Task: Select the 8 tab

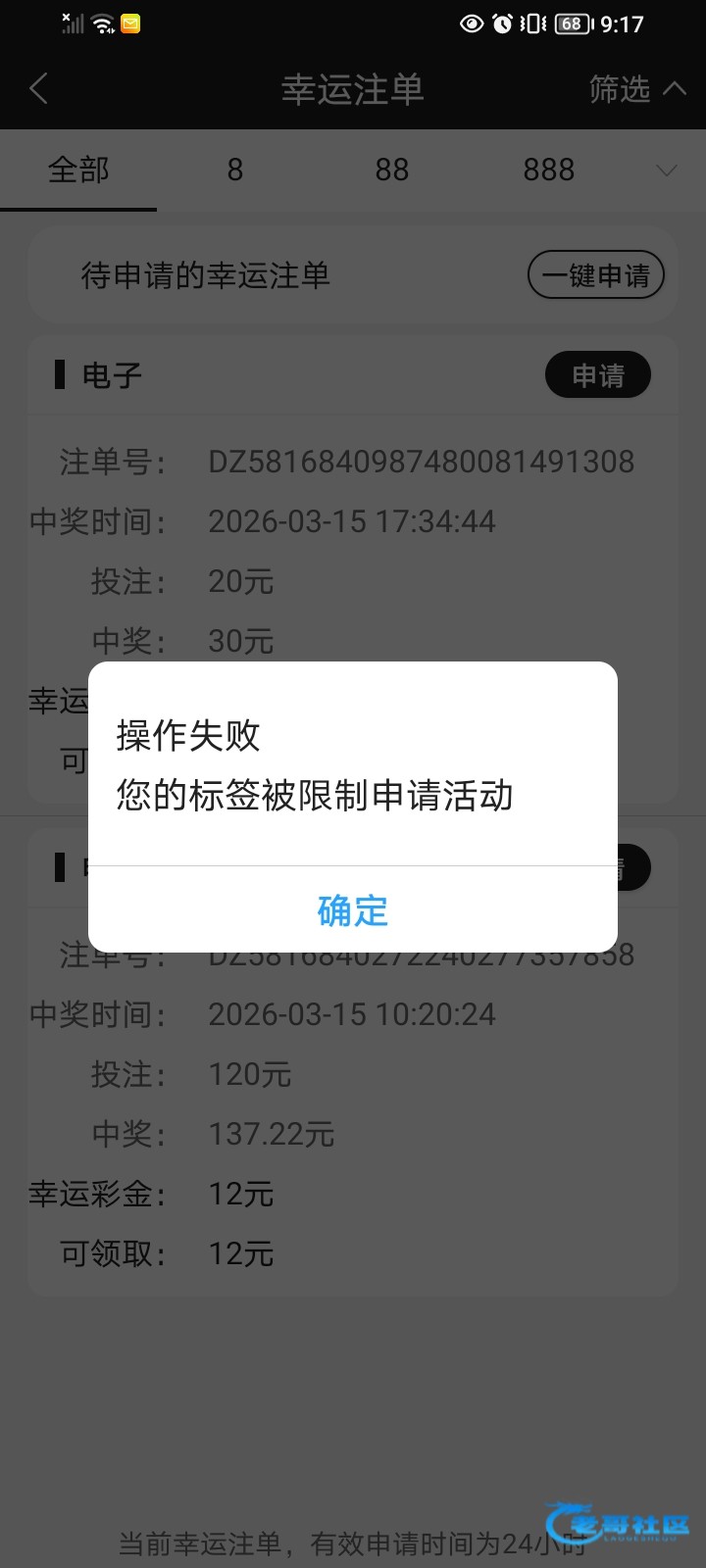Action: coord(235,171)
